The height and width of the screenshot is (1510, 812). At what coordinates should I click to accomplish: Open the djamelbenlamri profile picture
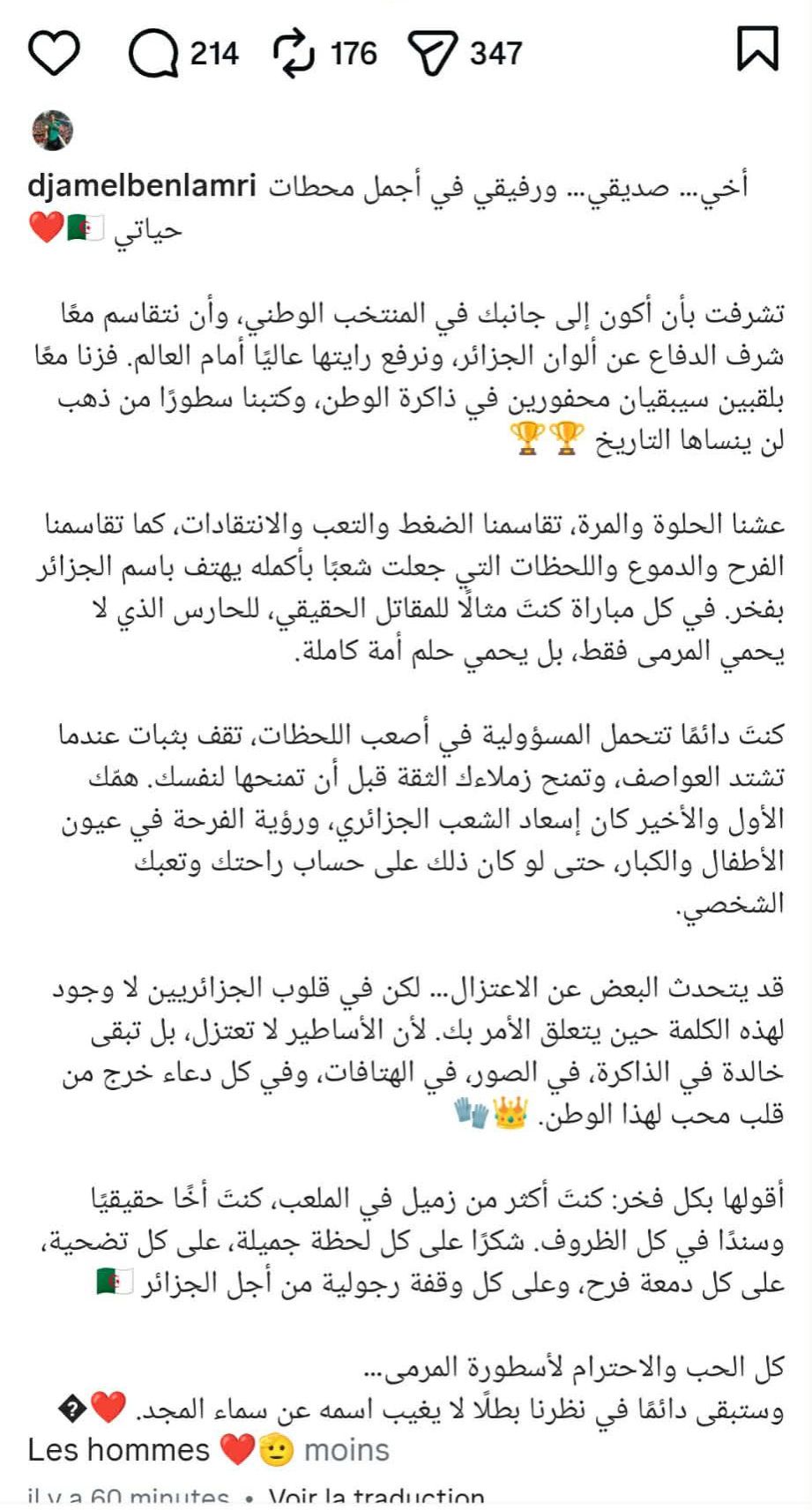pyautogui.click(x=53, y=131)
